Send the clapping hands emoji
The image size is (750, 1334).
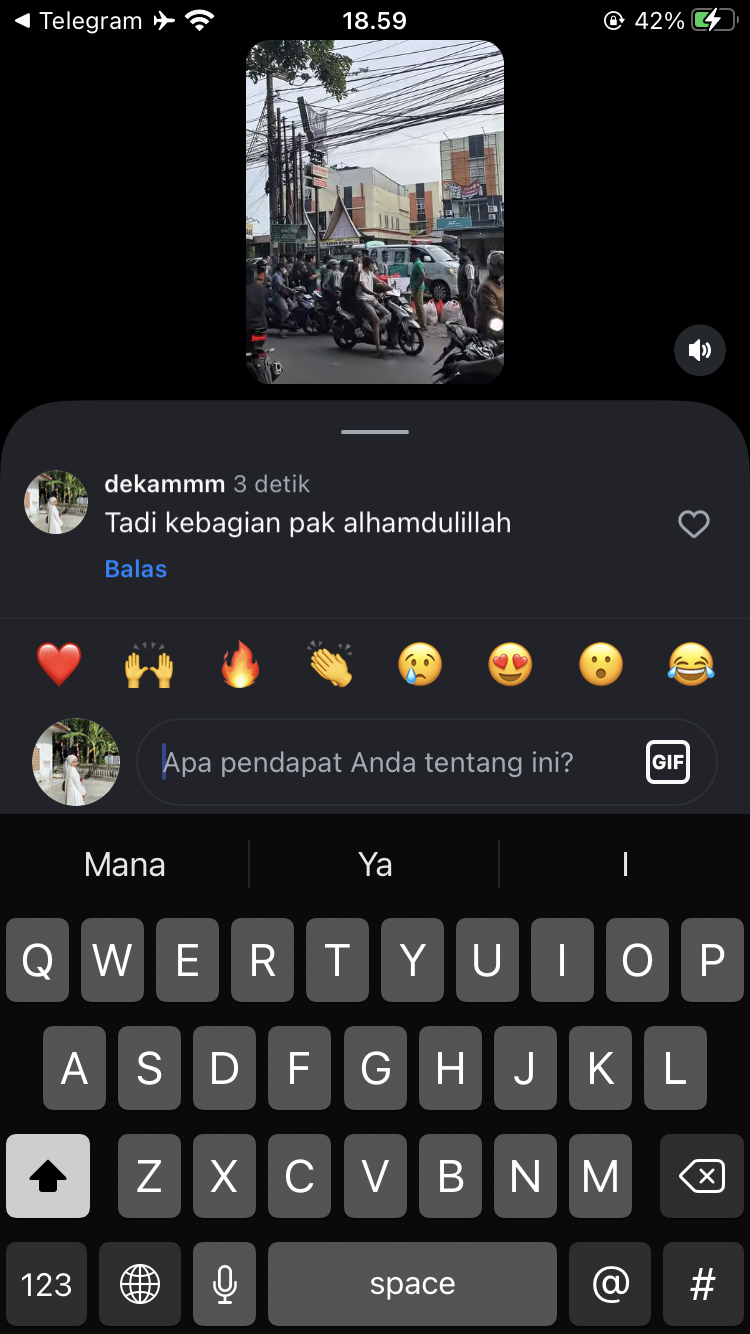click(330, 664)
